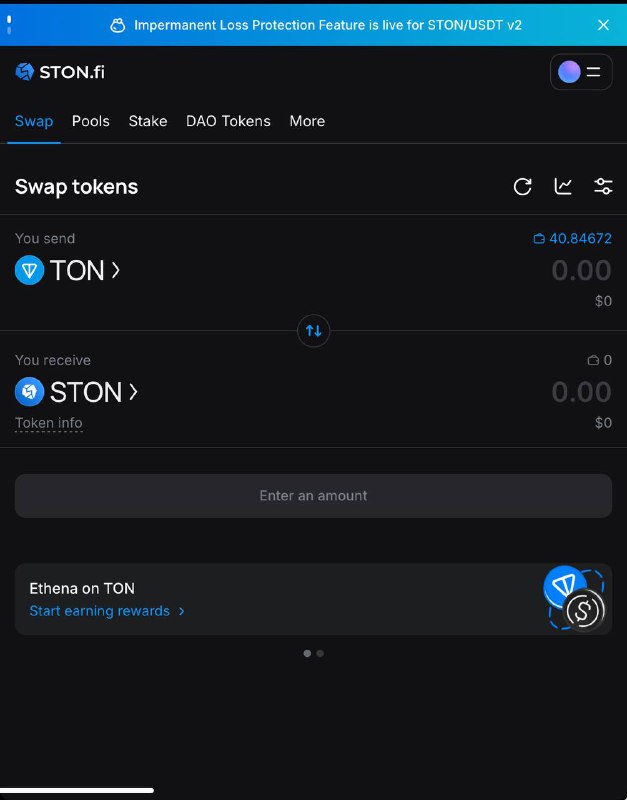This screenshot has height=800, width=627.
Task: Open swap settings sliders
Action: pyautogui.click(x=603, y=186)
